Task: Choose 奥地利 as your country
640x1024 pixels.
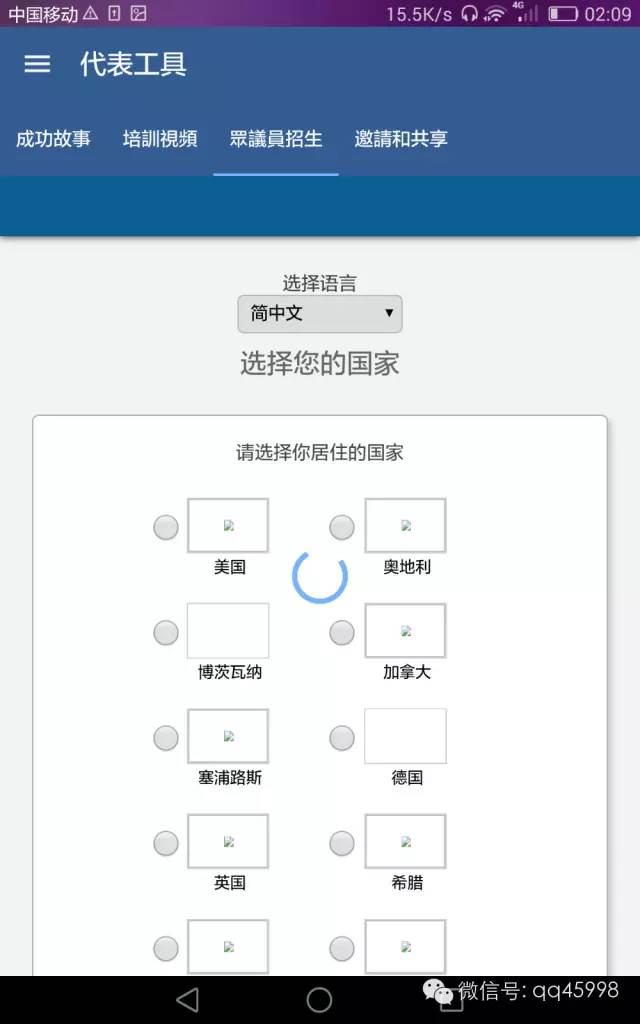Action: click(342, 527)
